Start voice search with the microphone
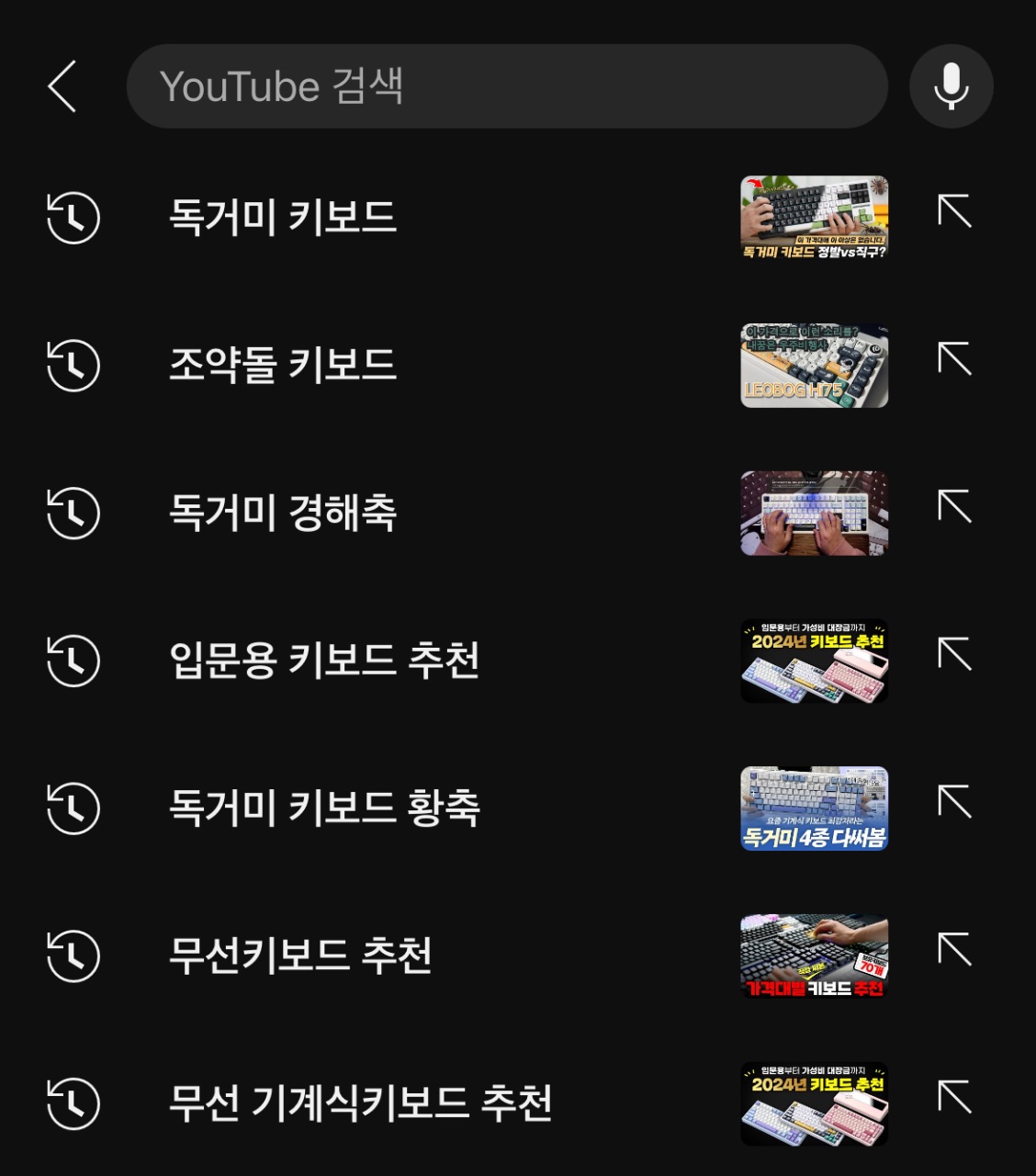The height and width of the screenshot is (1176, 1036). (952, 86)
